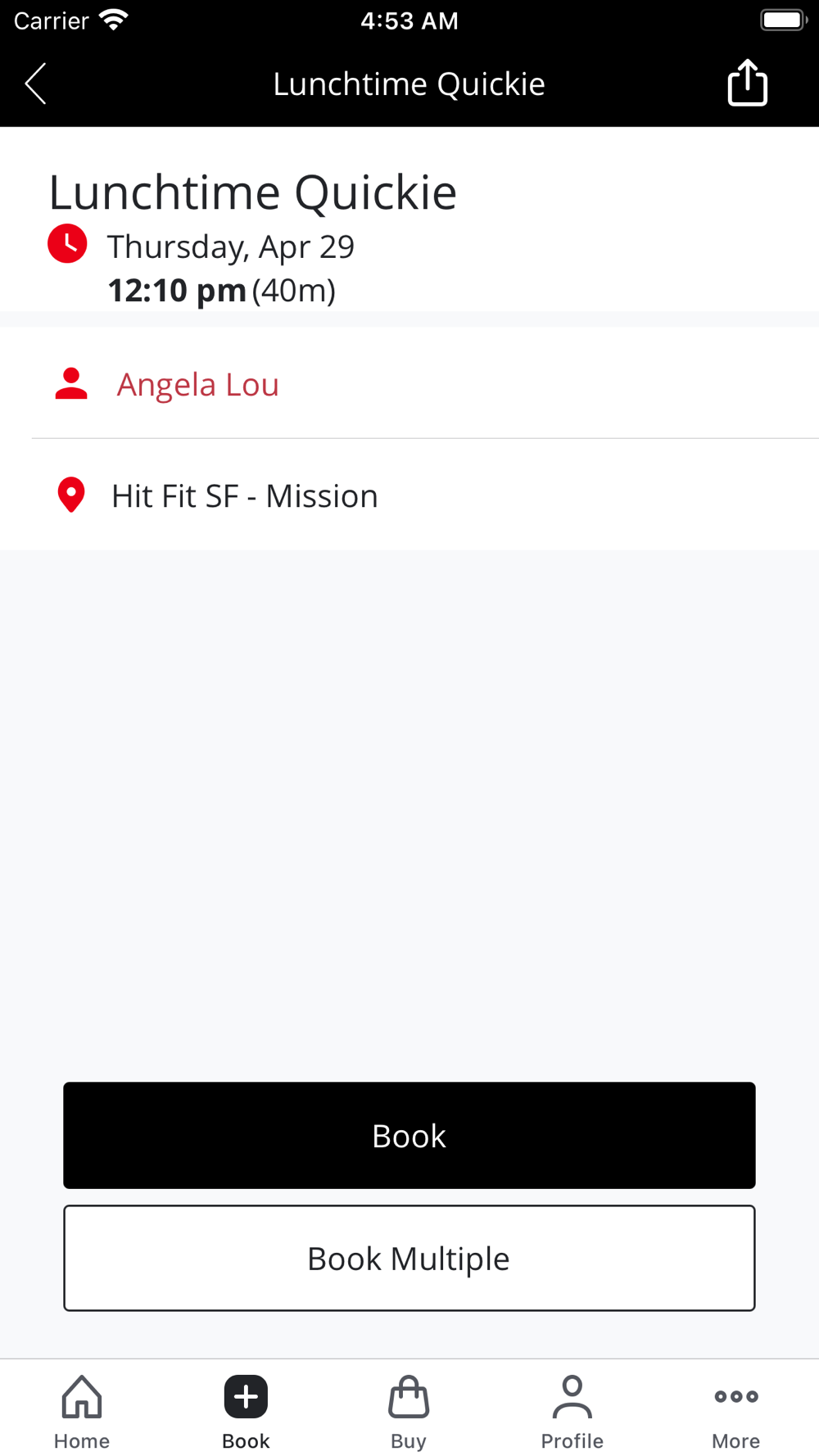Select the Book Multiple button

click(x=409, y=1258)
